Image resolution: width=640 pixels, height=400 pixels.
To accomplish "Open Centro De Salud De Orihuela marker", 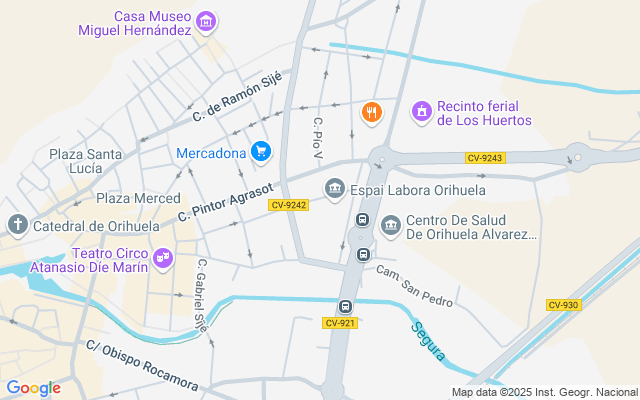I will click(390, 226).
